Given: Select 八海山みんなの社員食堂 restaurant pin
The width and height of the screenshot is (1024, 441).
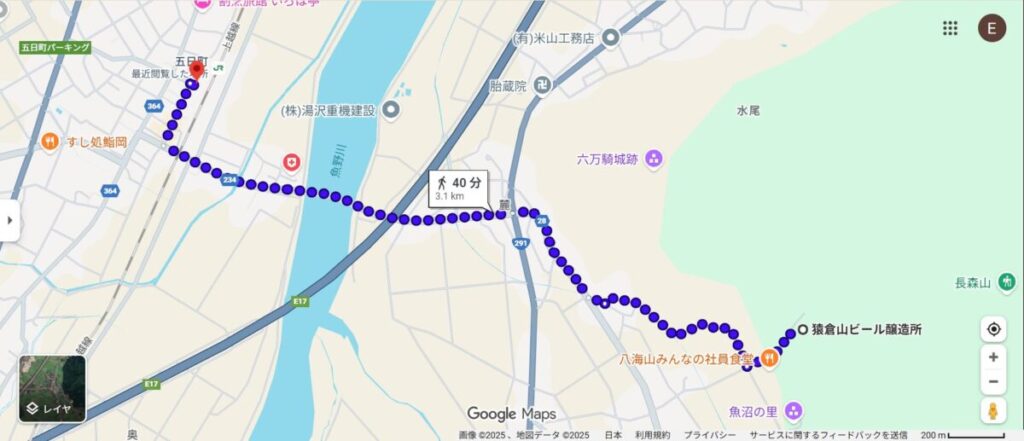Looking at the screenshot, I should point(771,357).
